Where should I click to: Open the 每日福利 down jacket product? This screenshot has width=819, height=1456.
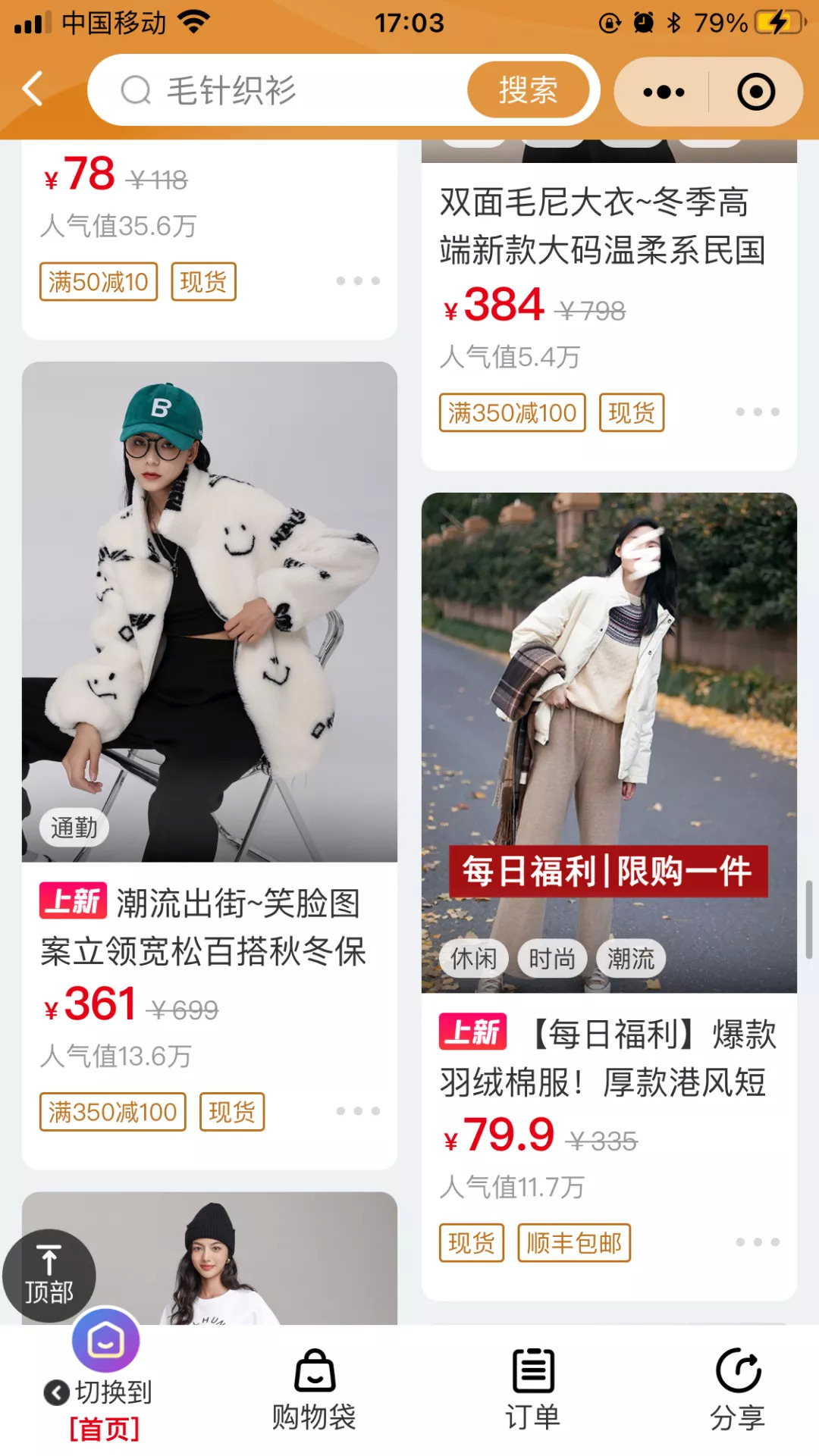coord(609,743)
